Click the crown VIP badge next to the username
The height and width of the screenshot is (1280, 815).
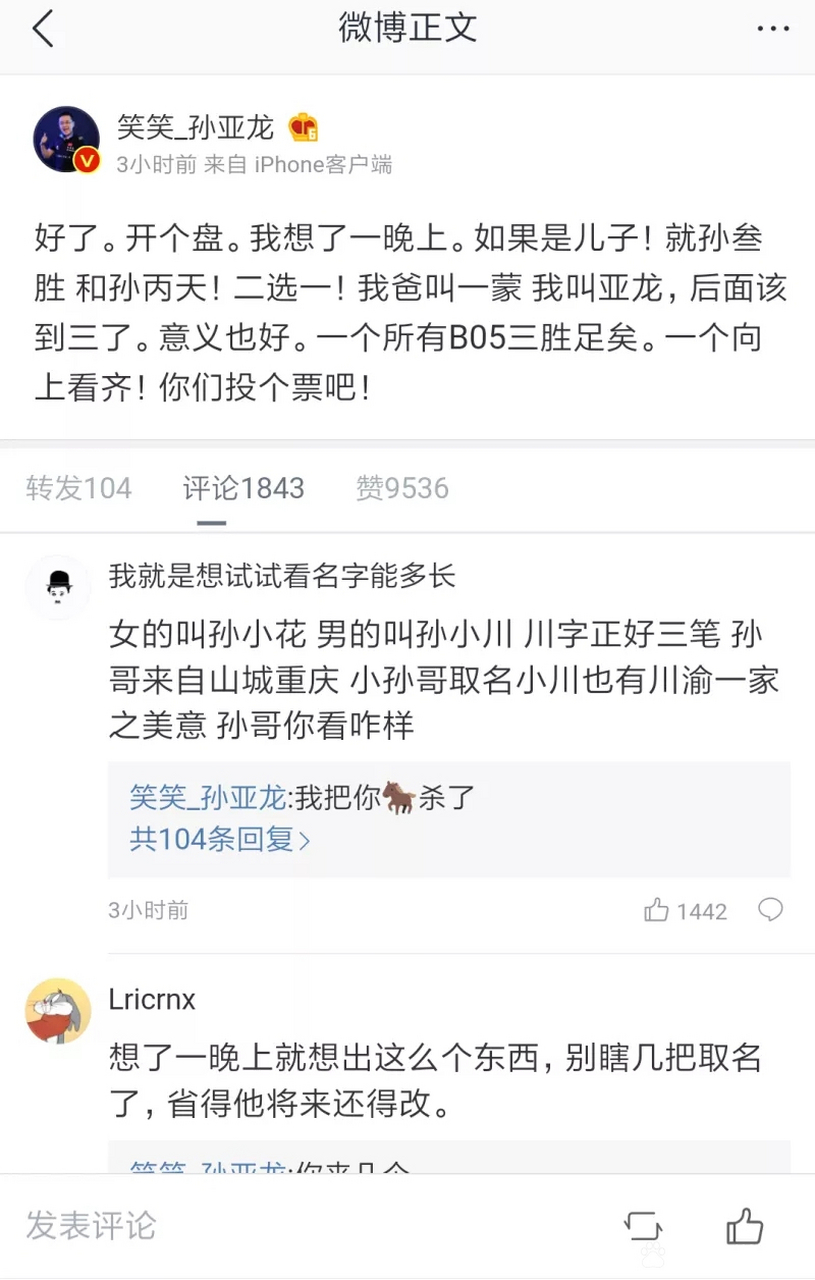coord(304,128)
